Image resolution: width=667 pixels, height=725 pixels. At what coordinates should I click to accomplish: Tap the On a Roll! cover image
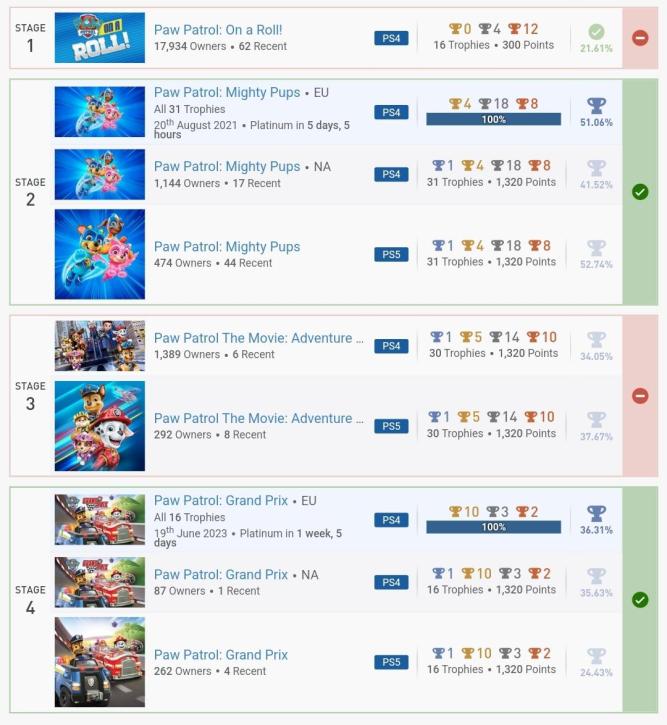[99, 38]
